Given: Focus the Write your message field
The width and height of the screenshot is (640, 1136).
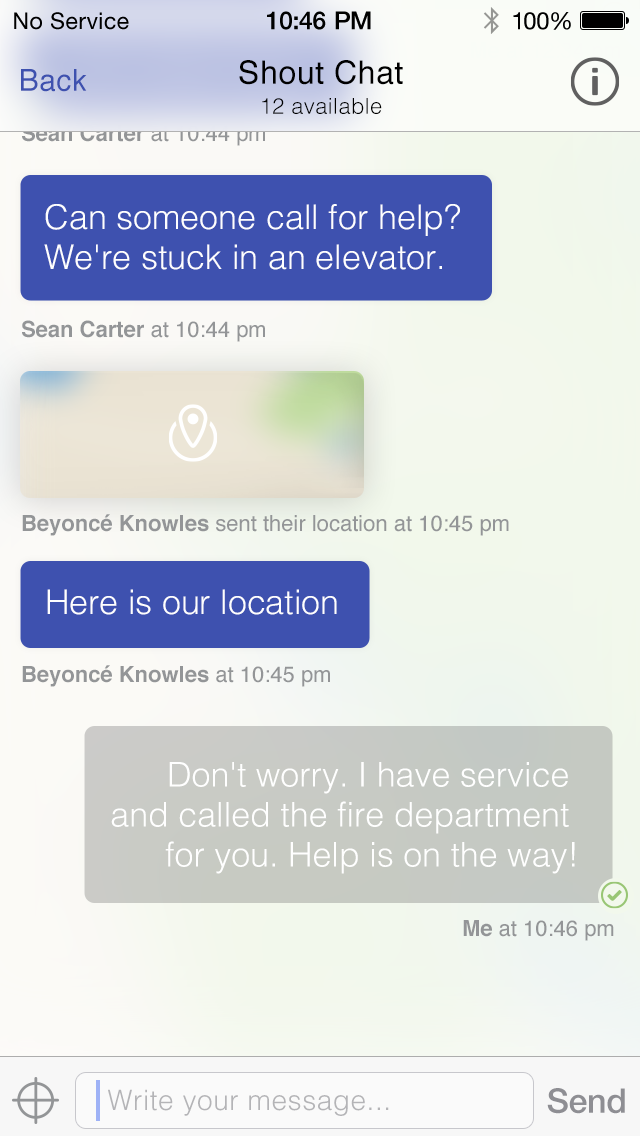Looking at the screenshot, I should pos(305,1101).
